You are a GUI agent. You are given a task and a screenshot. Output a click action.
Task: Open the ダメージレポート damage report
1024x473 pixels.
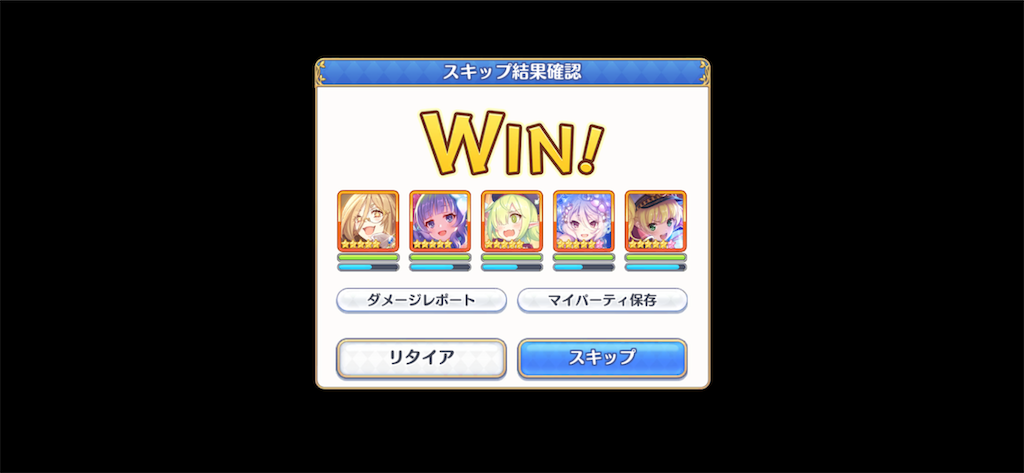coord(420,300)
